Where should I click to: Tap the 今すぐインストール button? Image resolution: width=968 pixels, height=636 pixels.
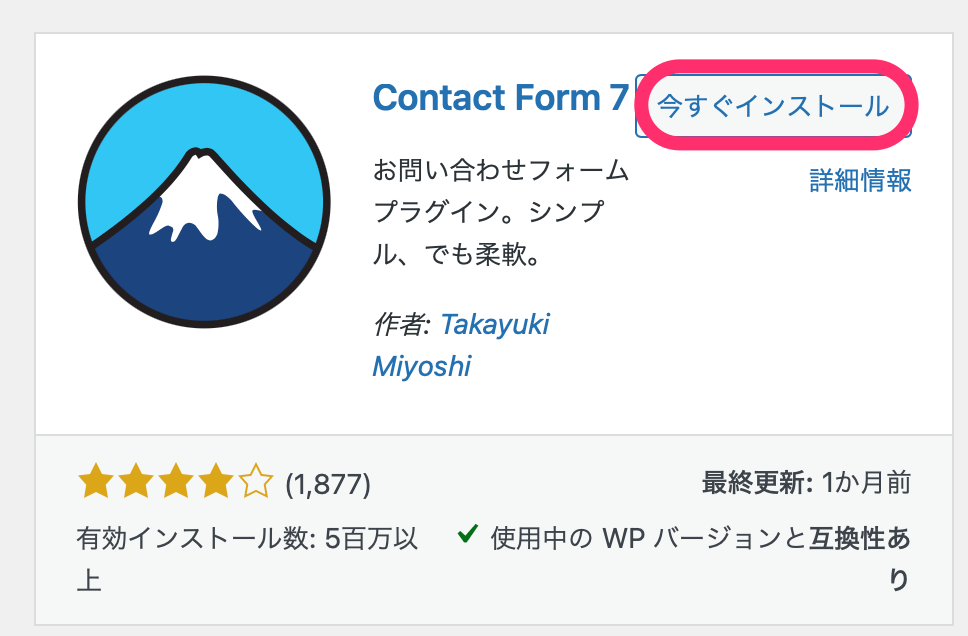(773, 106)
